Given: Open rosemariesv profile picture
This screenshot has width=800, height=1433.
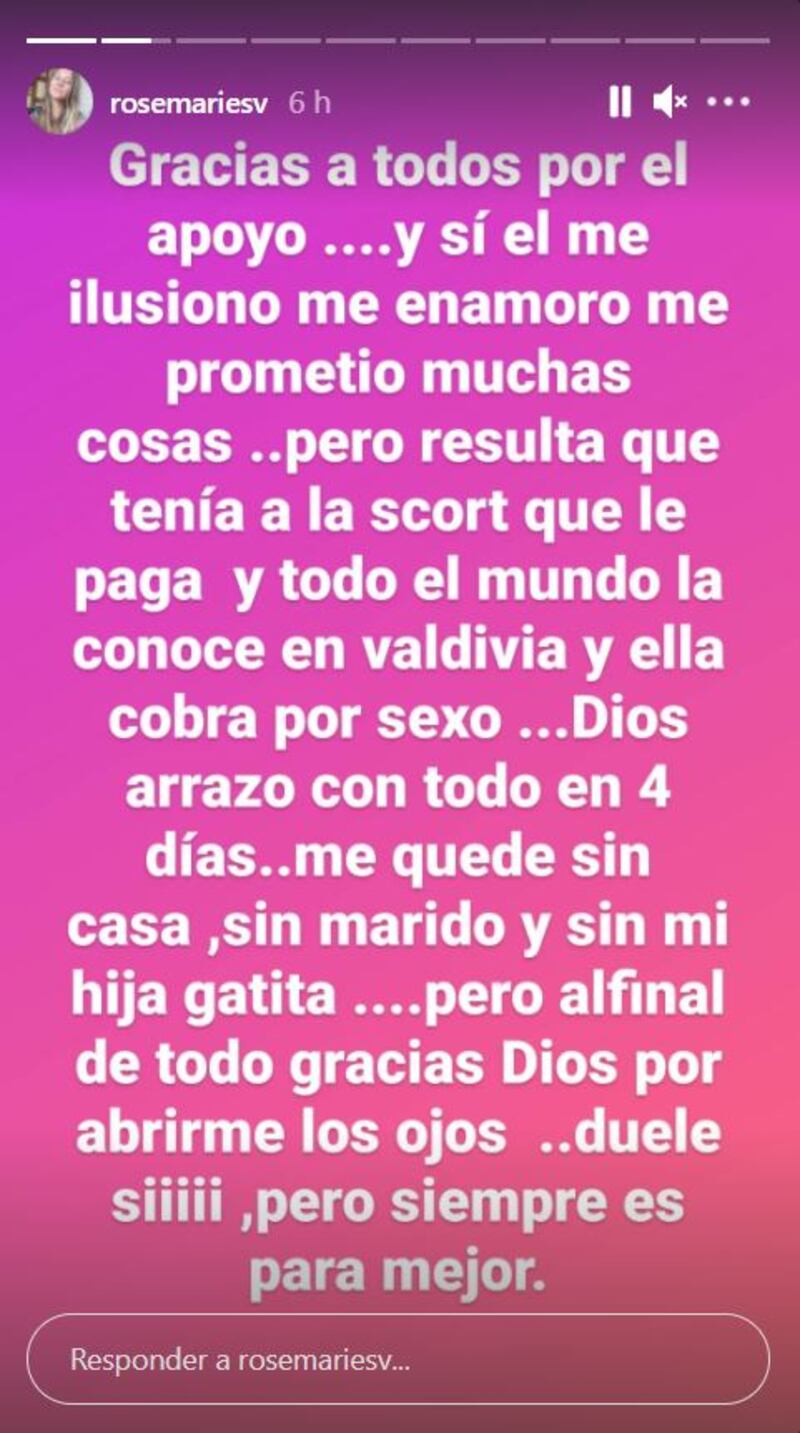Looking at the screenshot, I should [x=60, y=102].
